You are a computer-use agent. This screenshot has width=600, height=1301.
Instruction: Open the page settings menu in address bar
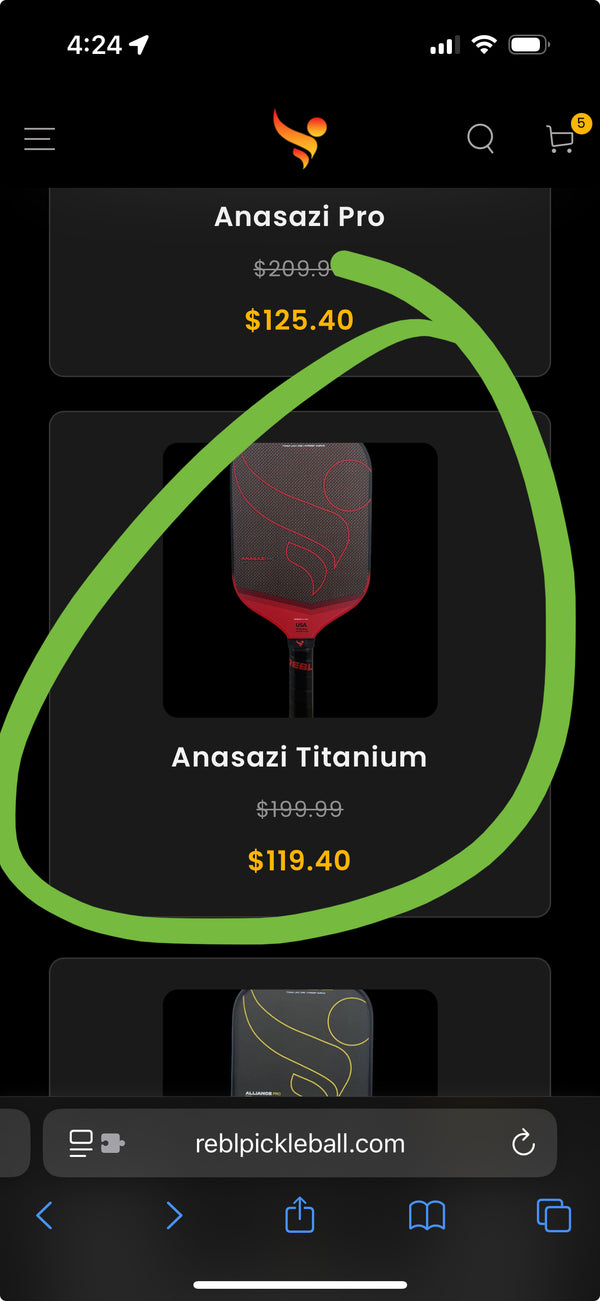click(x=96, y=1143)
